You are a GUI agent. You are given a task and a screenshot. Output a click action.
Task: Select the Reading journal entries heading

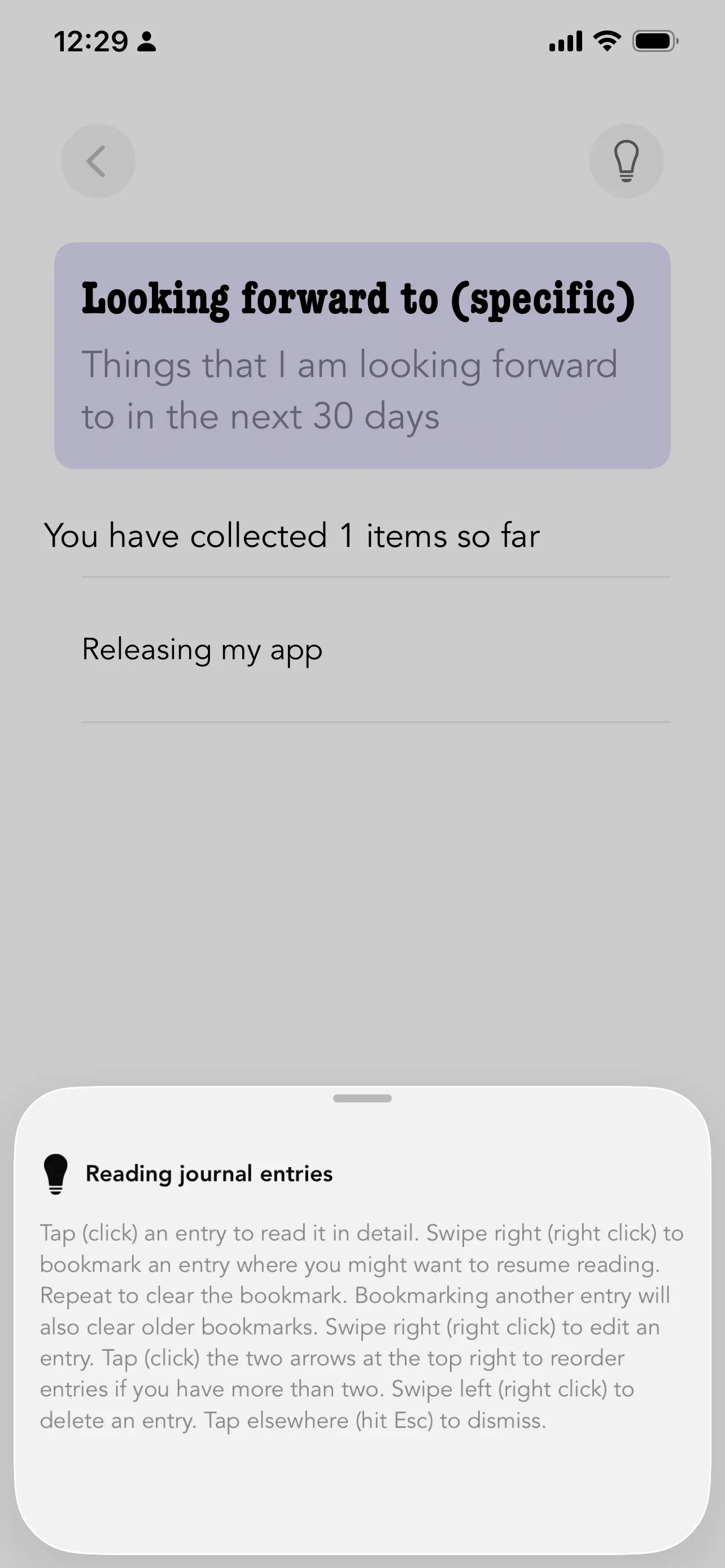coord(208,1172)
